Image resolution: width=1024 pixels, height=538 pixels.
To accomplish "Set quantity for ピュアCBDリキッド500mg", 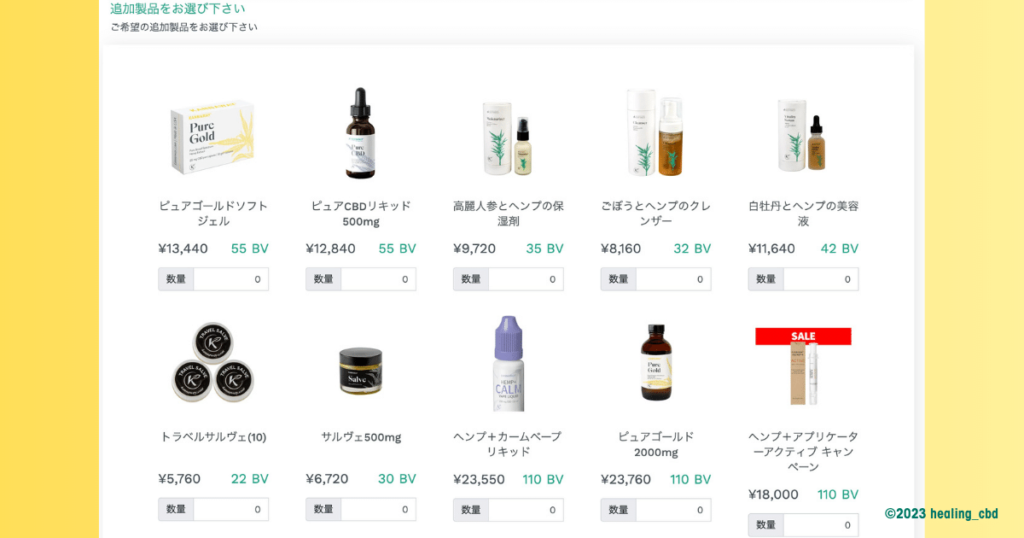I will click(x=378, y=280).
